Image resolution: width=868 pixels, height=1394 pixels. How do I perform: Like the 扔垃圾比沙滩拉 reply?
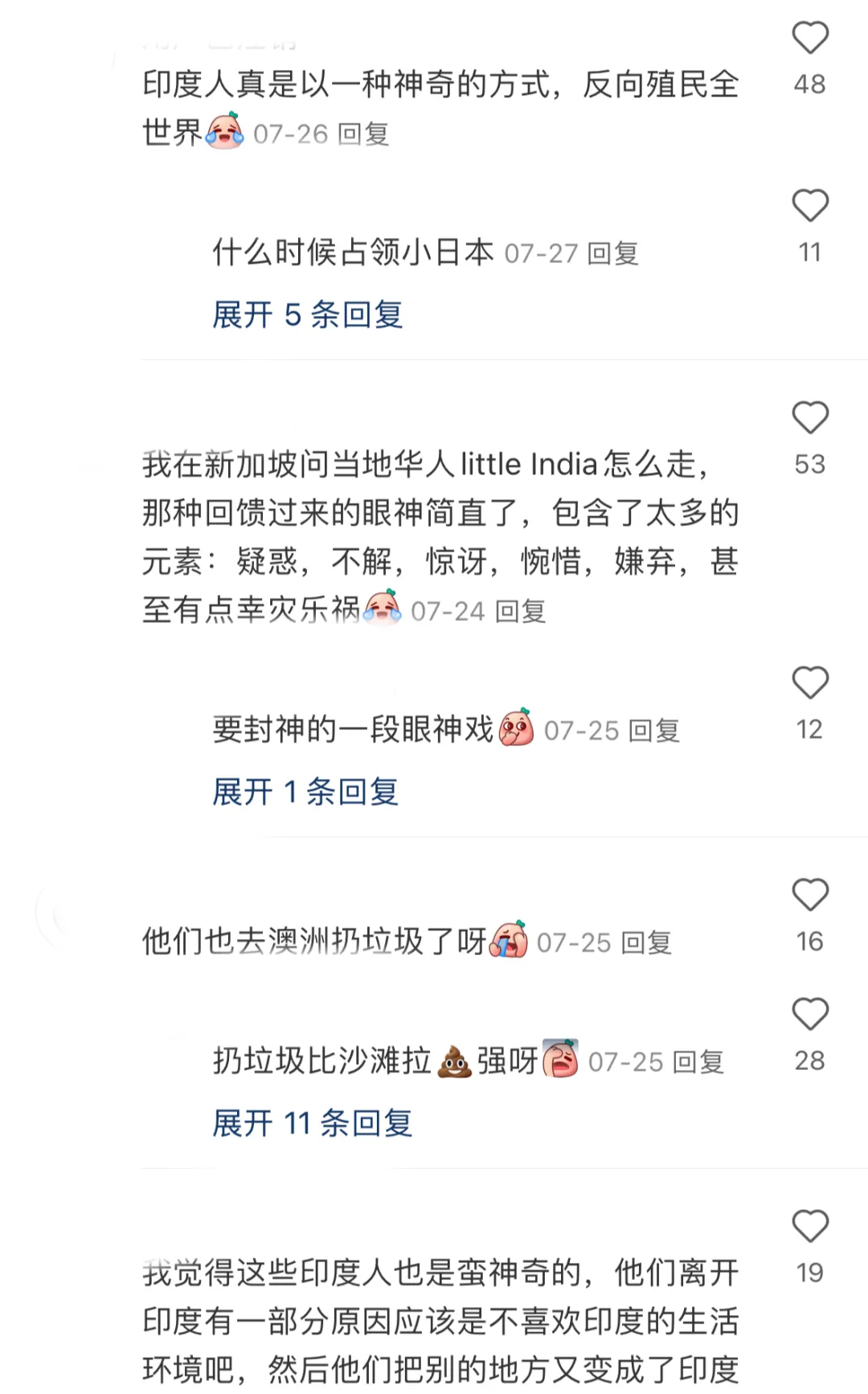(809, 1015)
